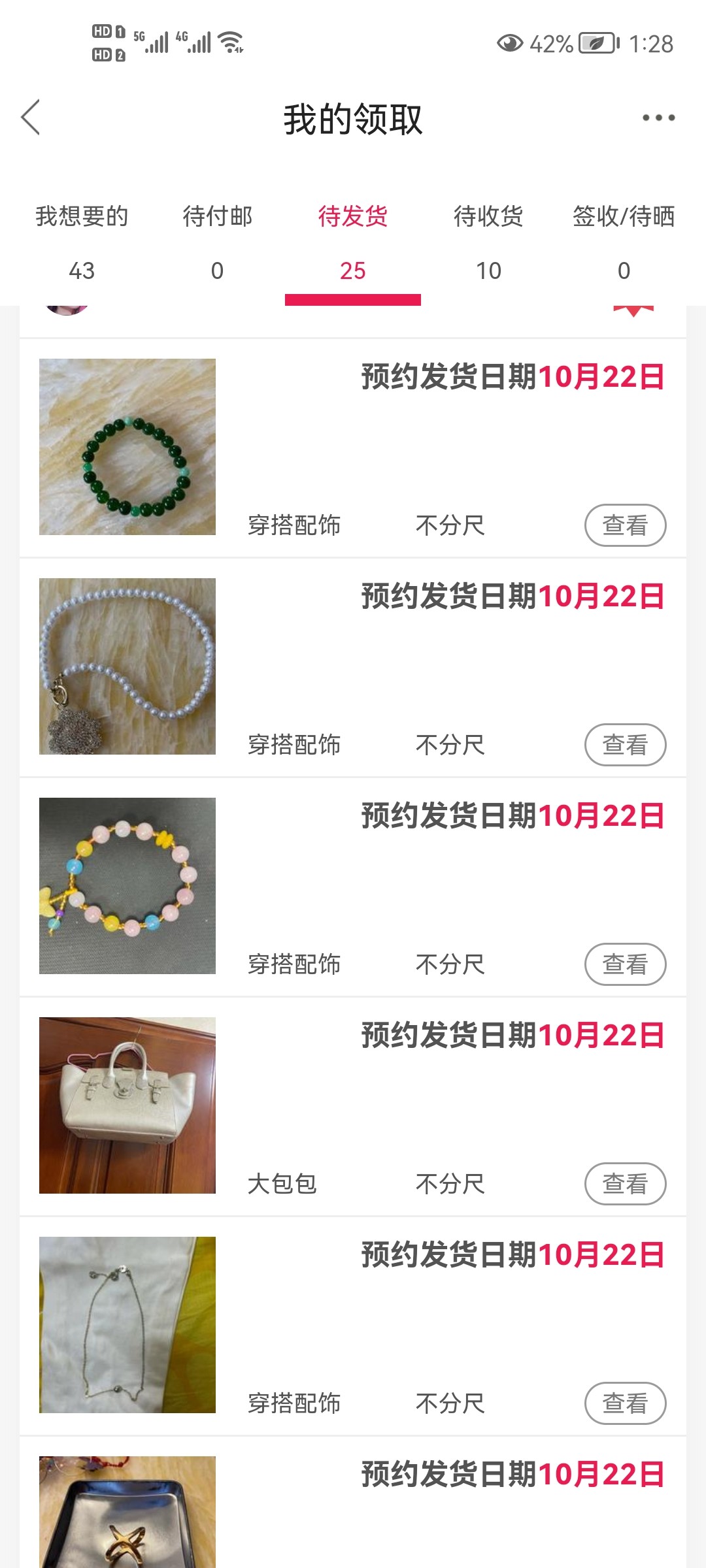Open the silver chain necklace photo
This screenshot has height=1568, width=706.
(127, 1325)
